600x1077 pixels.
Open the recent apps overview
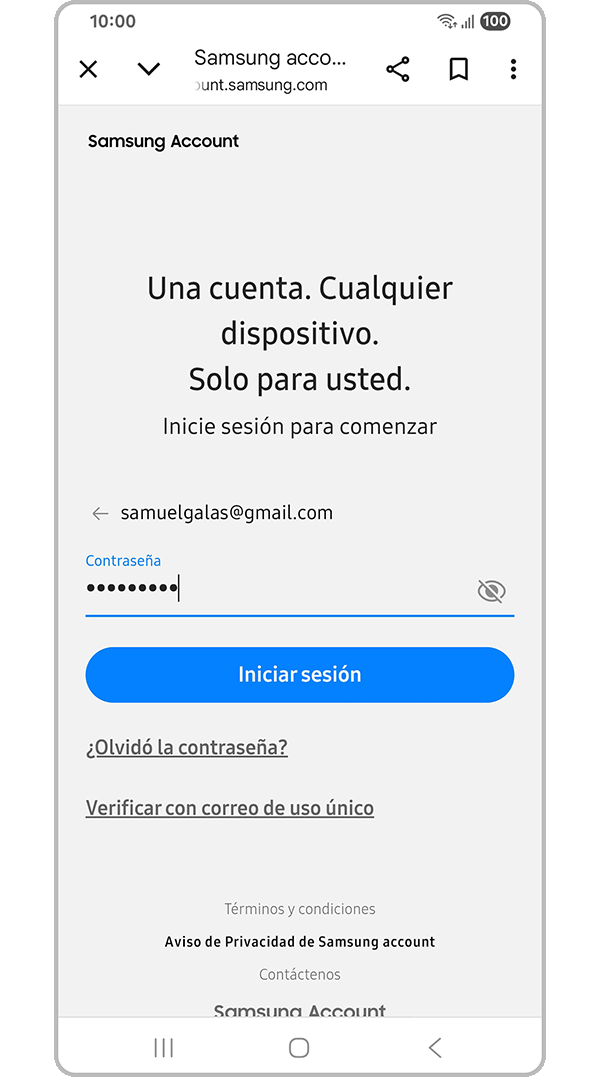(164, 1047)
